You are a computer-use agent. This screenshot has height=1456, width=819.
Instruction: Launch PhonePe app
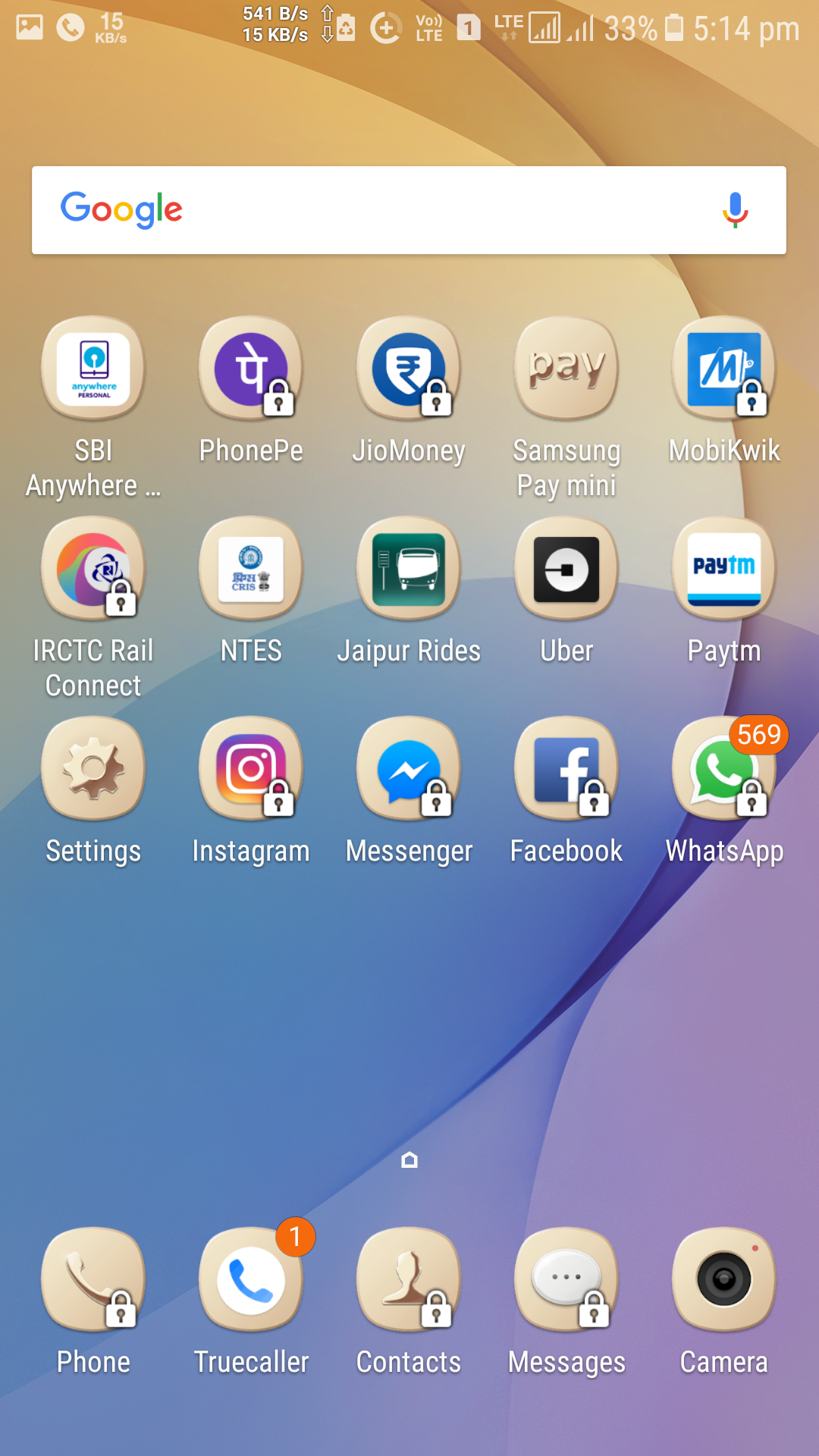pyautogui.click(x=251, y=369)
